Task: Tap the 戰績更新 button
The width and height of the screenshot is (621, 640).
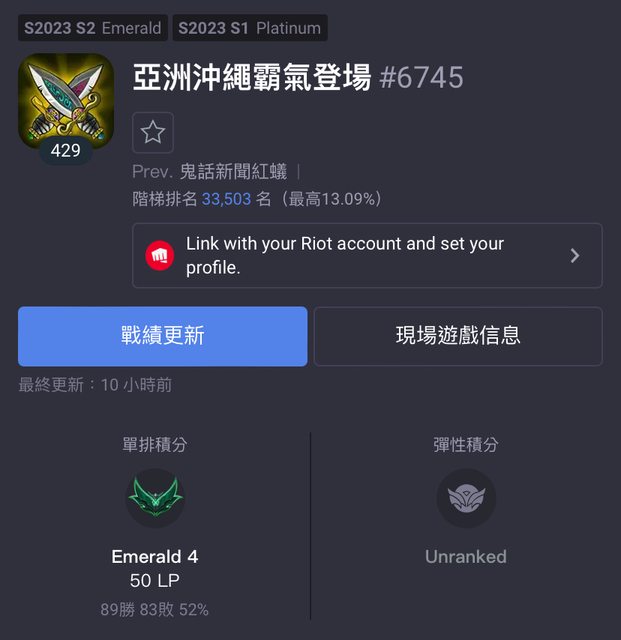Action: (x=162, y=336)
